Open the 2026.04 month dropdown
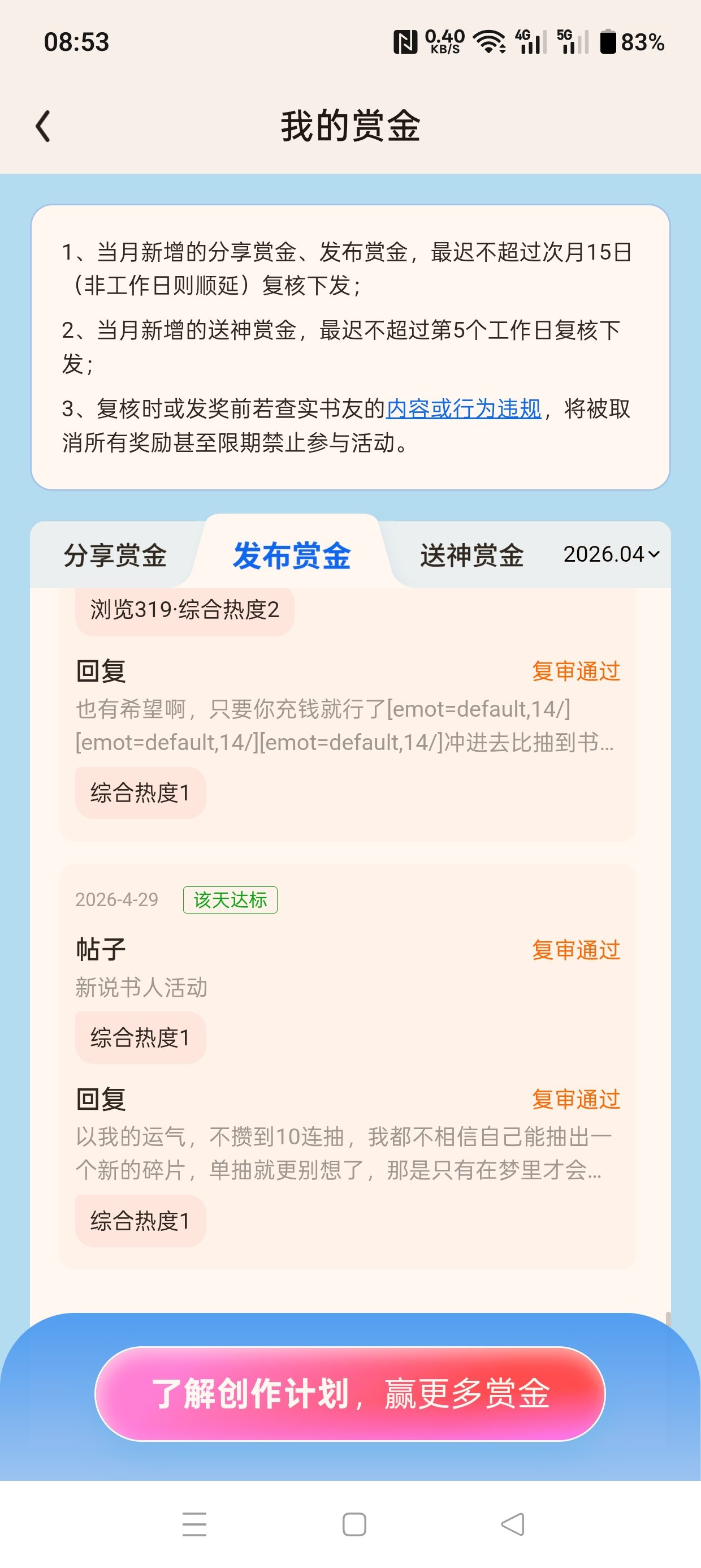701x1568 pixels. tap(611, 554)
